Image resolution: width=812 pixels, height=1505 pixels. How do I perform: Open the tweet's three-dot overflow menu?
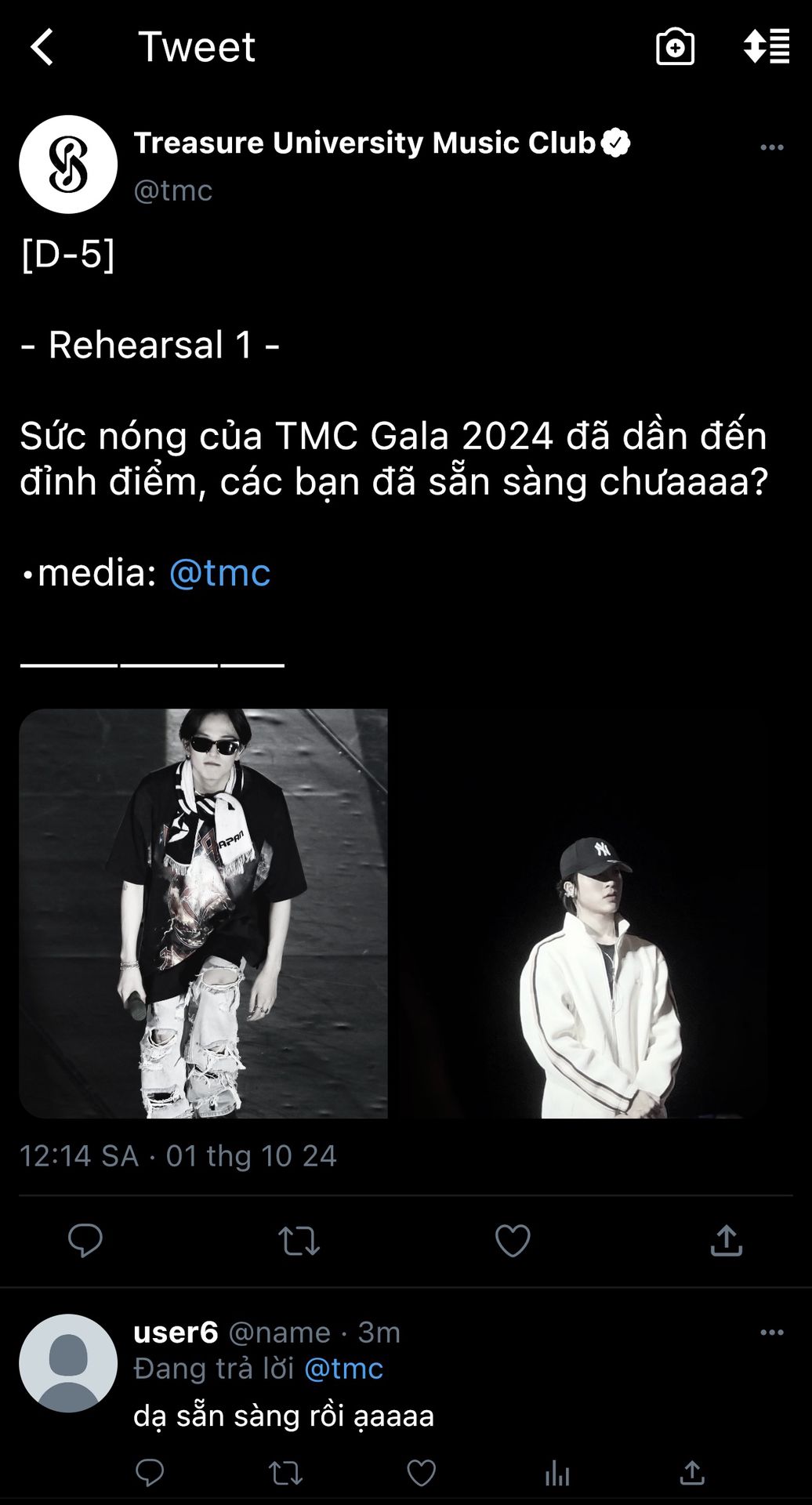pyautogui.click(x=771, y=147)
